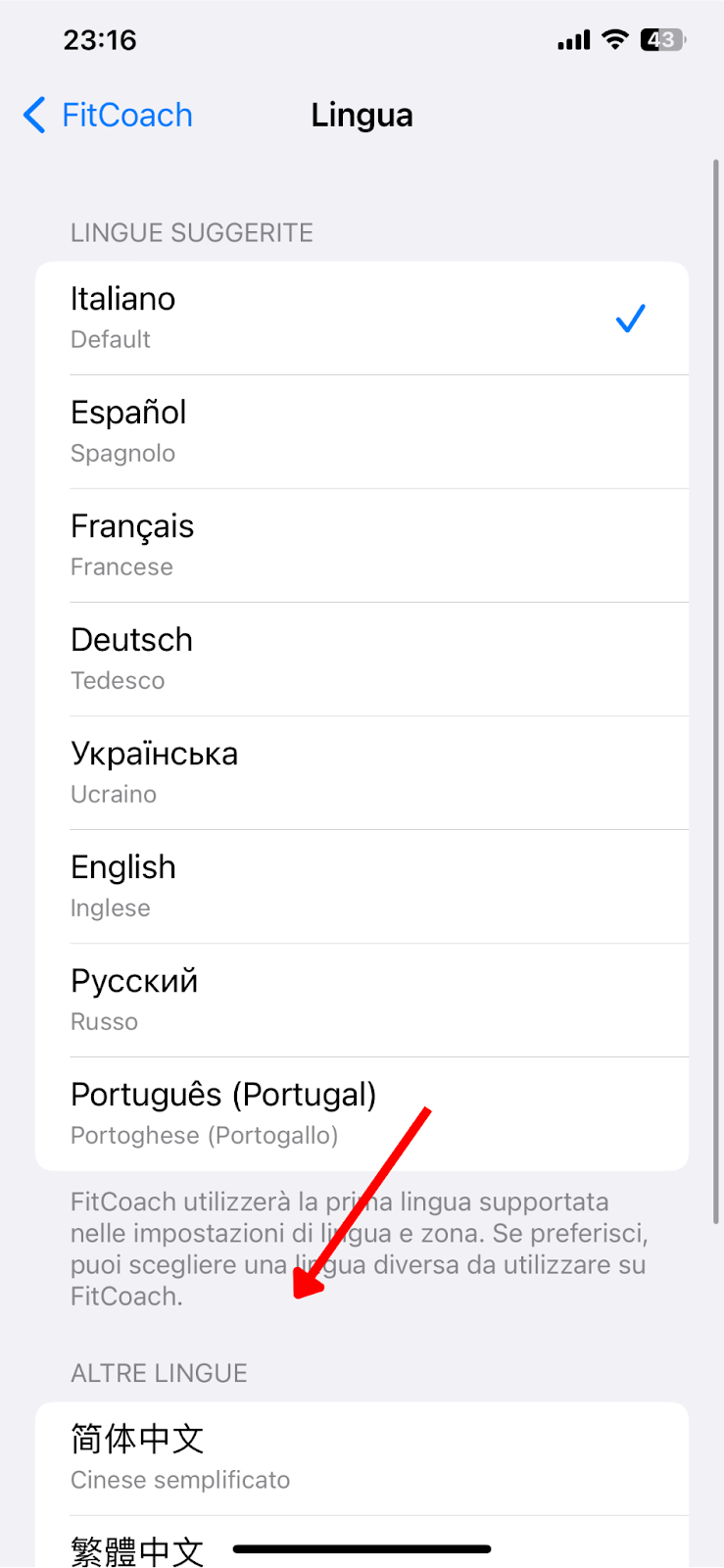Screen dimensions: 724x1568
Task: Choose Русский from the list
Action: [x=362, y=1001]
